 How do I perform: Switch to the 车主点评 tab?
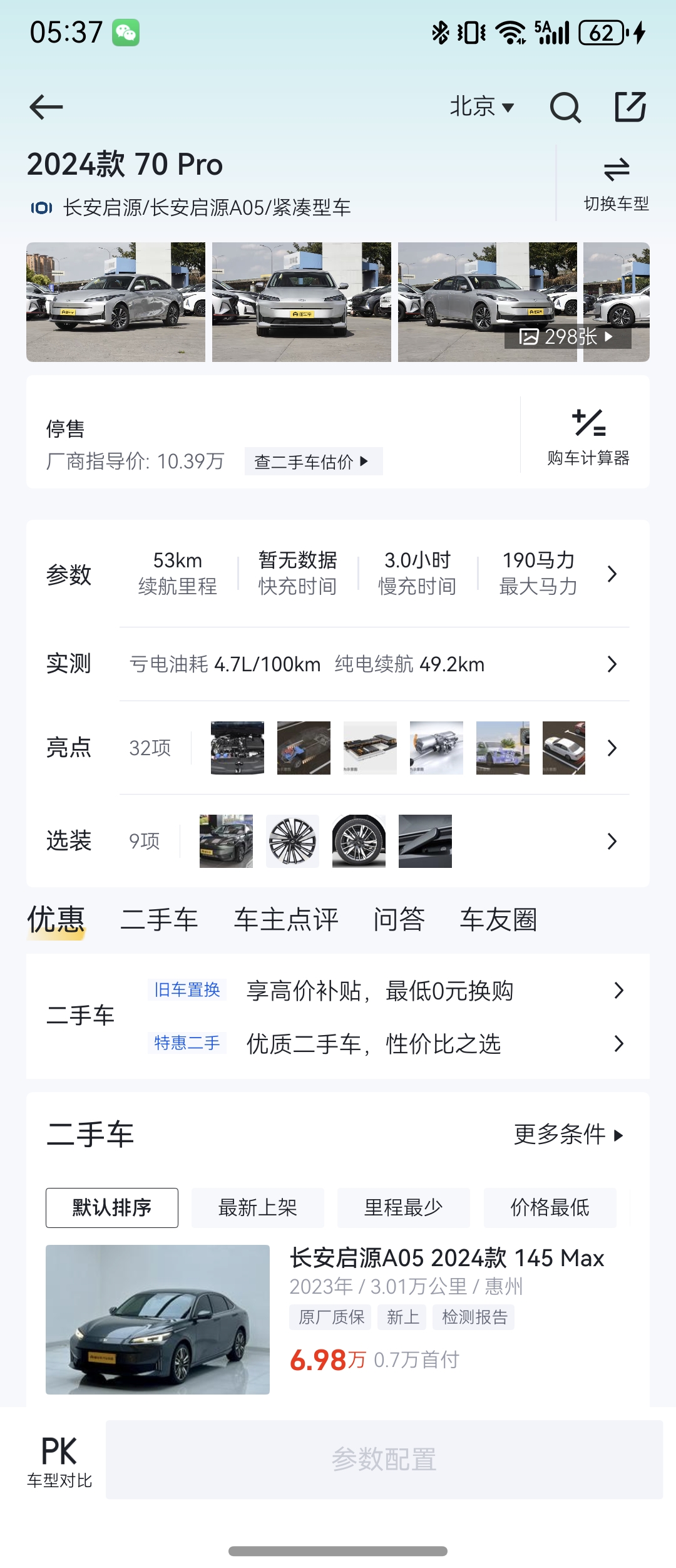[x=286, y=920]
